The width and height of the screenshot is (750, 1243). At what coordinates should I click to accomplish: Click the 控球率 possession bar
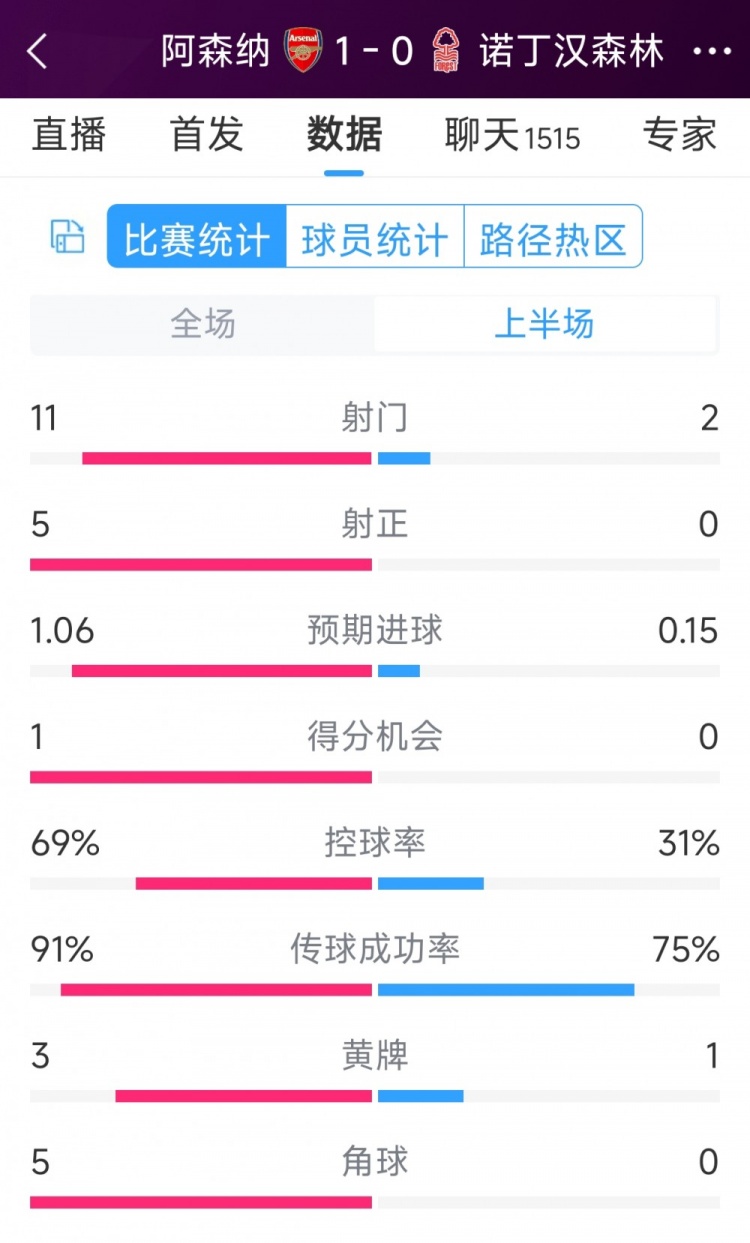pyautogui.click(x=375, y=883)
